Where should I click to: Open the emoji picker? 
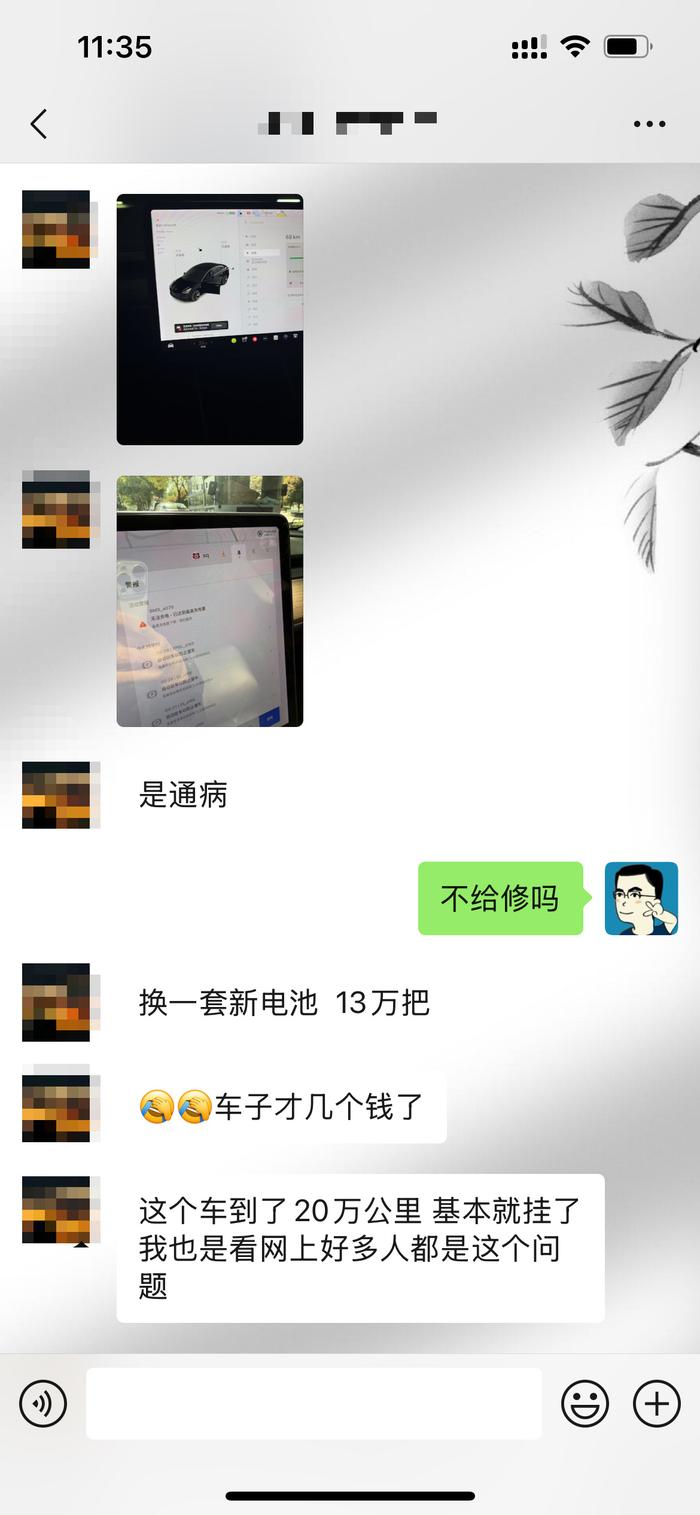585,1404
